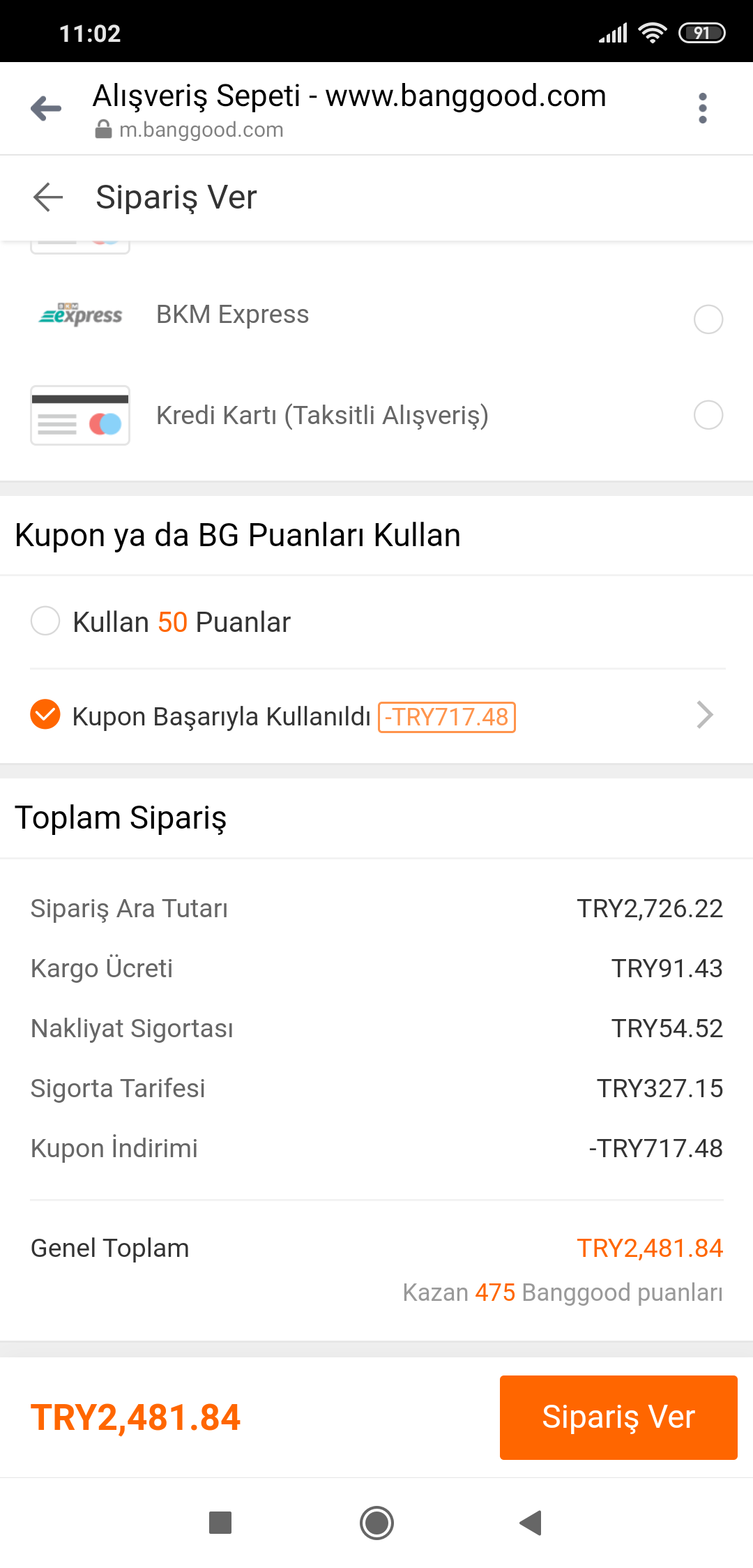Image resolution: width=753 pixels, height=1568 pixels.
Task: Open recent apps from navigation bar
Action: [x=220, y=1523]
